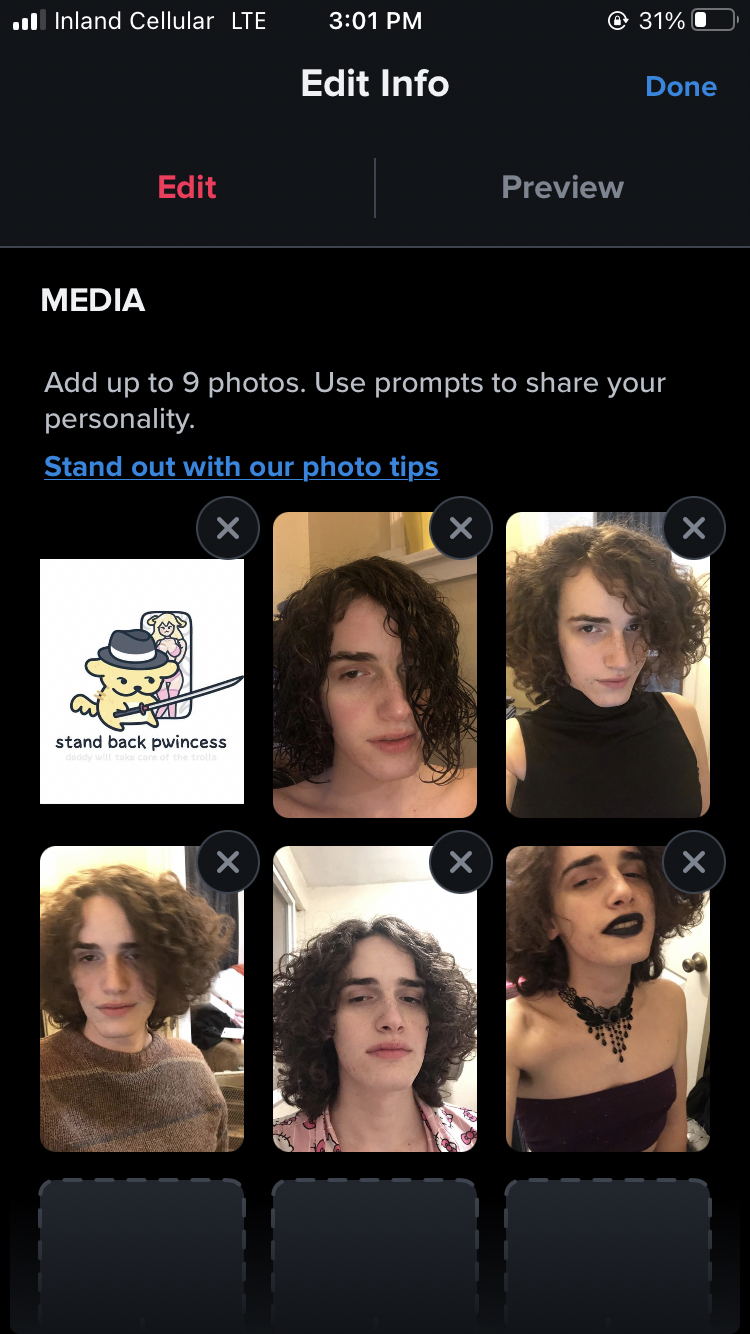750x1334 pixels.
Task: Open the pink patterned shirt photo tile
Action: [x=374, y=1000]
